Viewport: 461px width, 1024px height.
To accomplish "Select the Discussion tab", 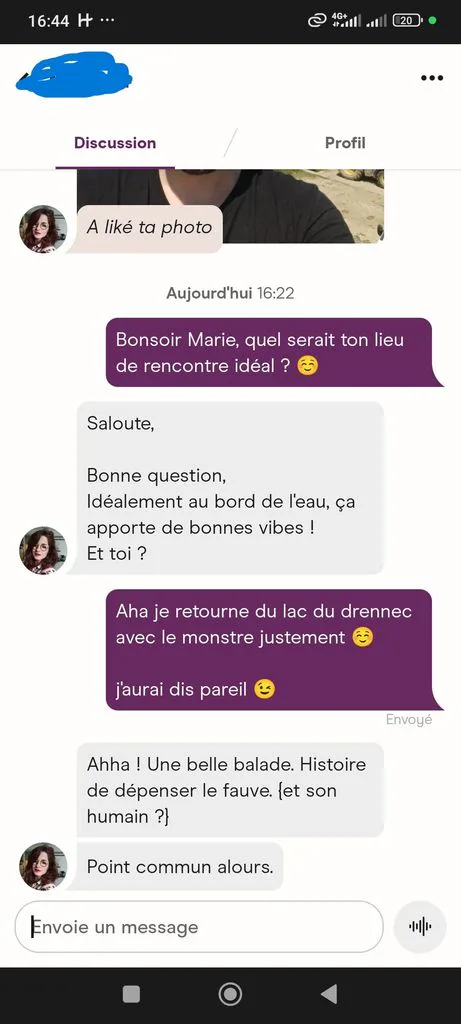I will (x=115, y=143).
